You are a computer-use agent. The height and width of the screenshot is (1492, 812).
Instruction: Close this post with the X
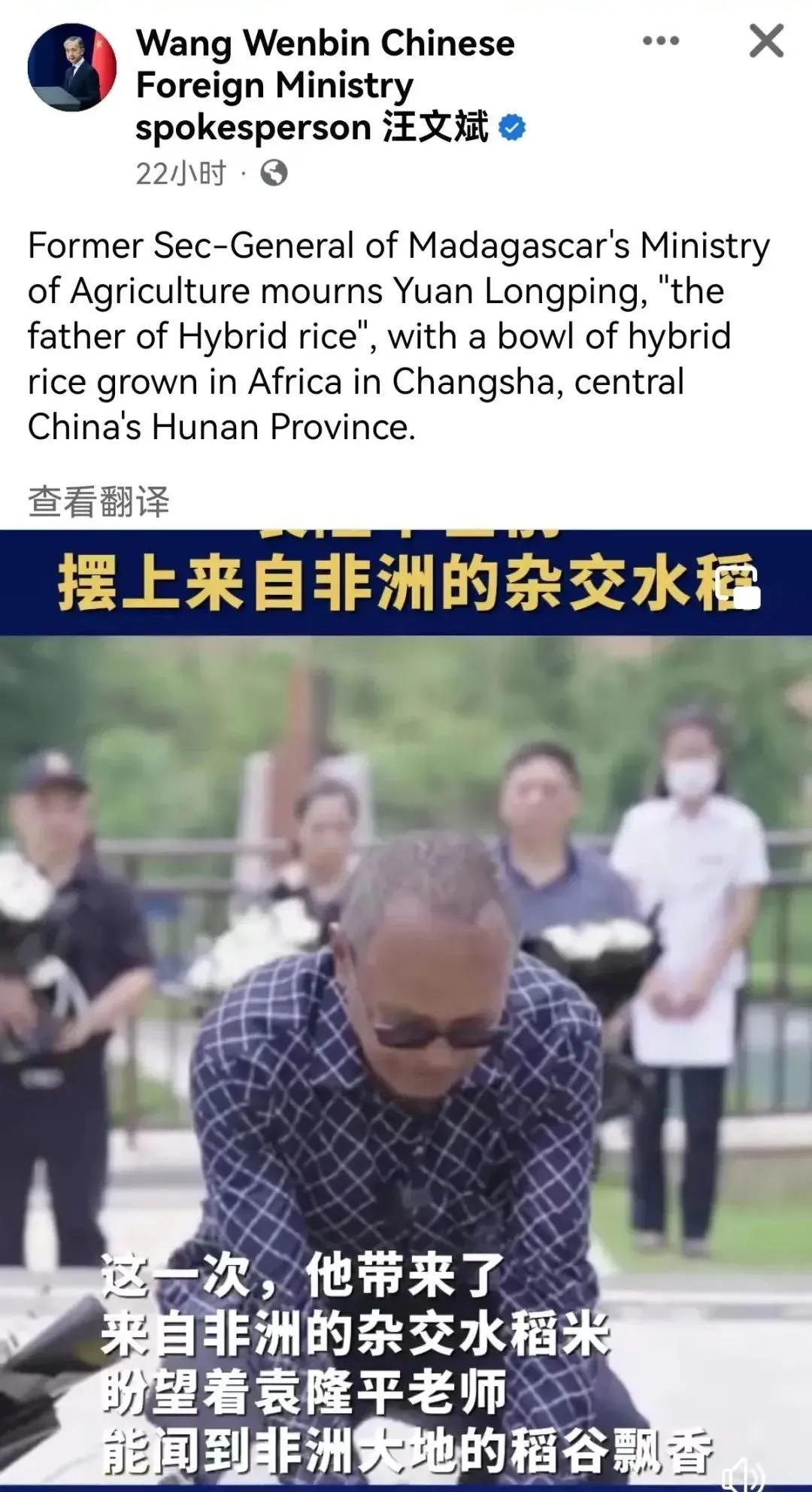766,41
